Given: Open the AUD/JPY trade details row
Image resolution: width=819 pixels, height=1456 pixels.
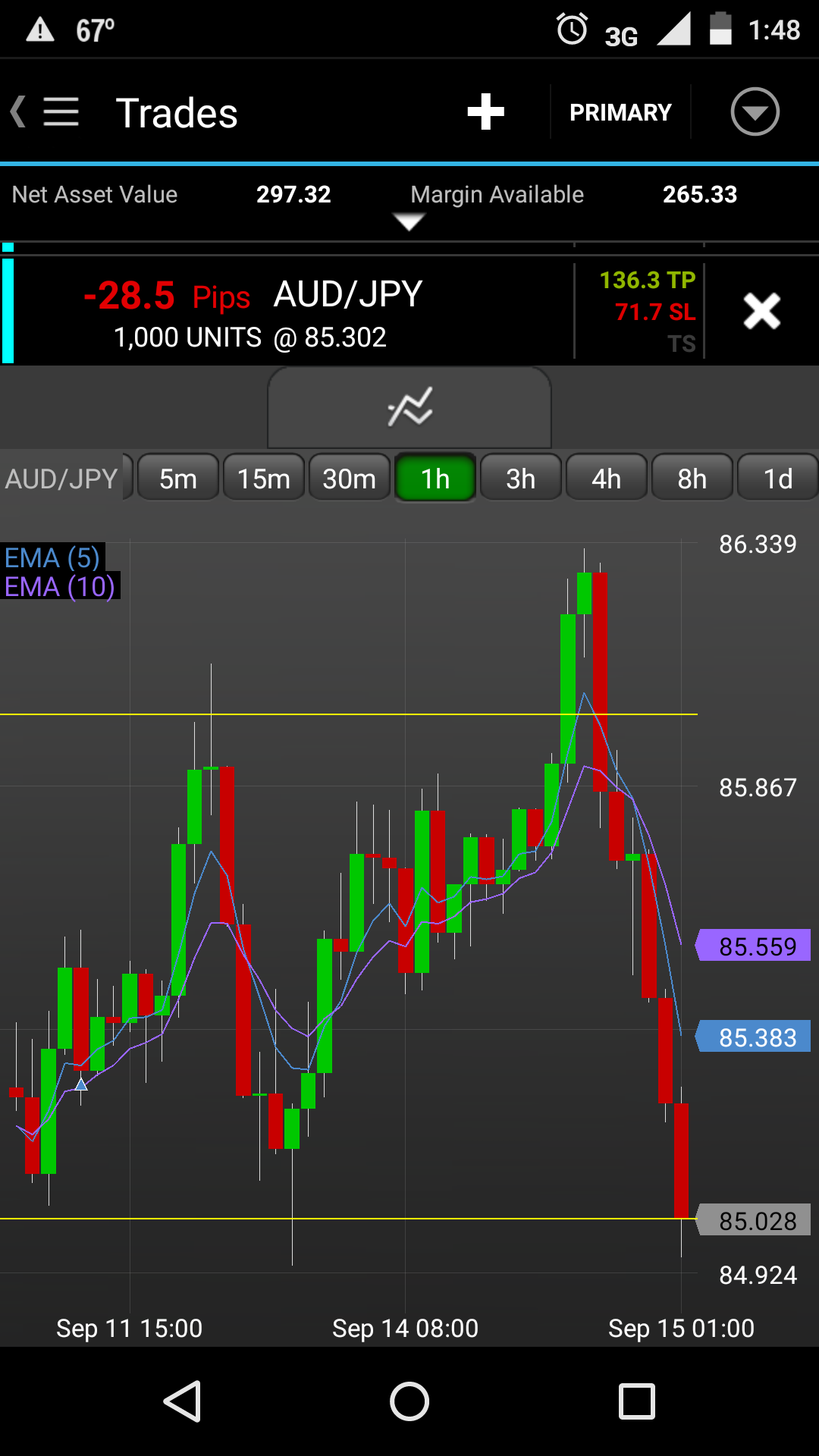Looking at the screenshot, I should point(288,312).
